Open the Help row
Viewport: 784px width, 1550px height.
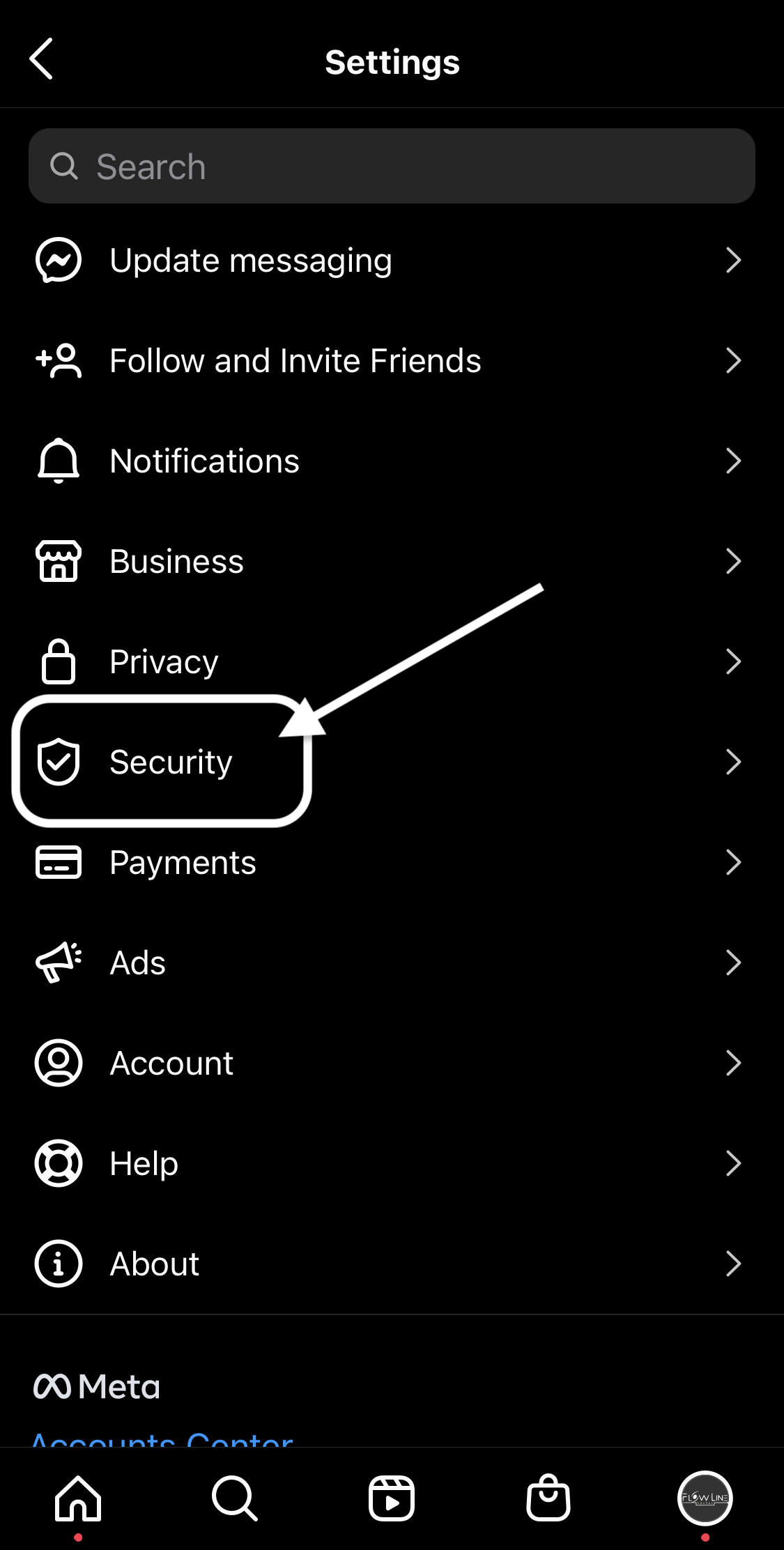click(392, 1164)
